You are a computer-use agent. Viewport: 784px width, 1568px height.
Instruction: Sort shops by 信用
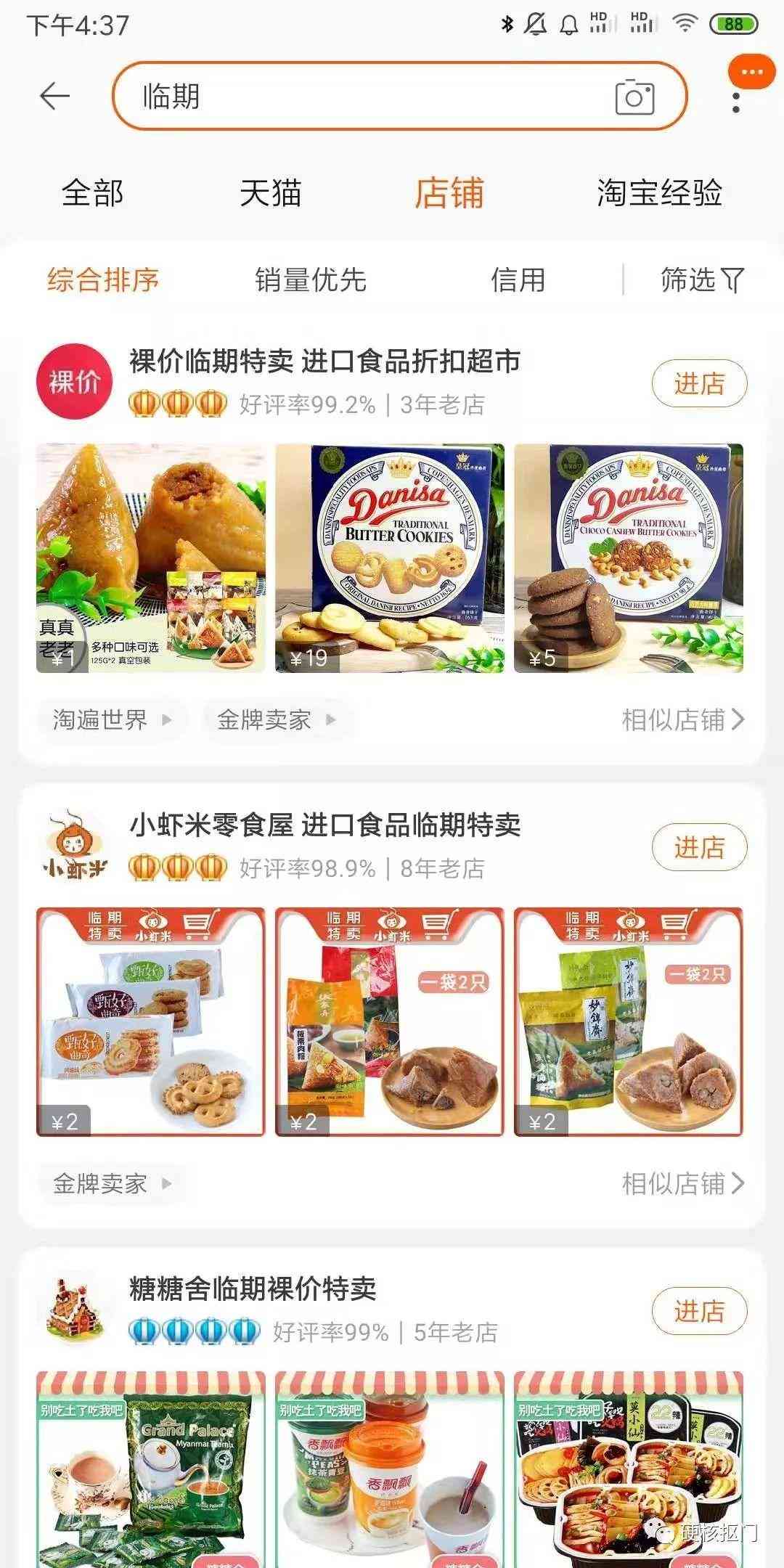pos(518,280)
